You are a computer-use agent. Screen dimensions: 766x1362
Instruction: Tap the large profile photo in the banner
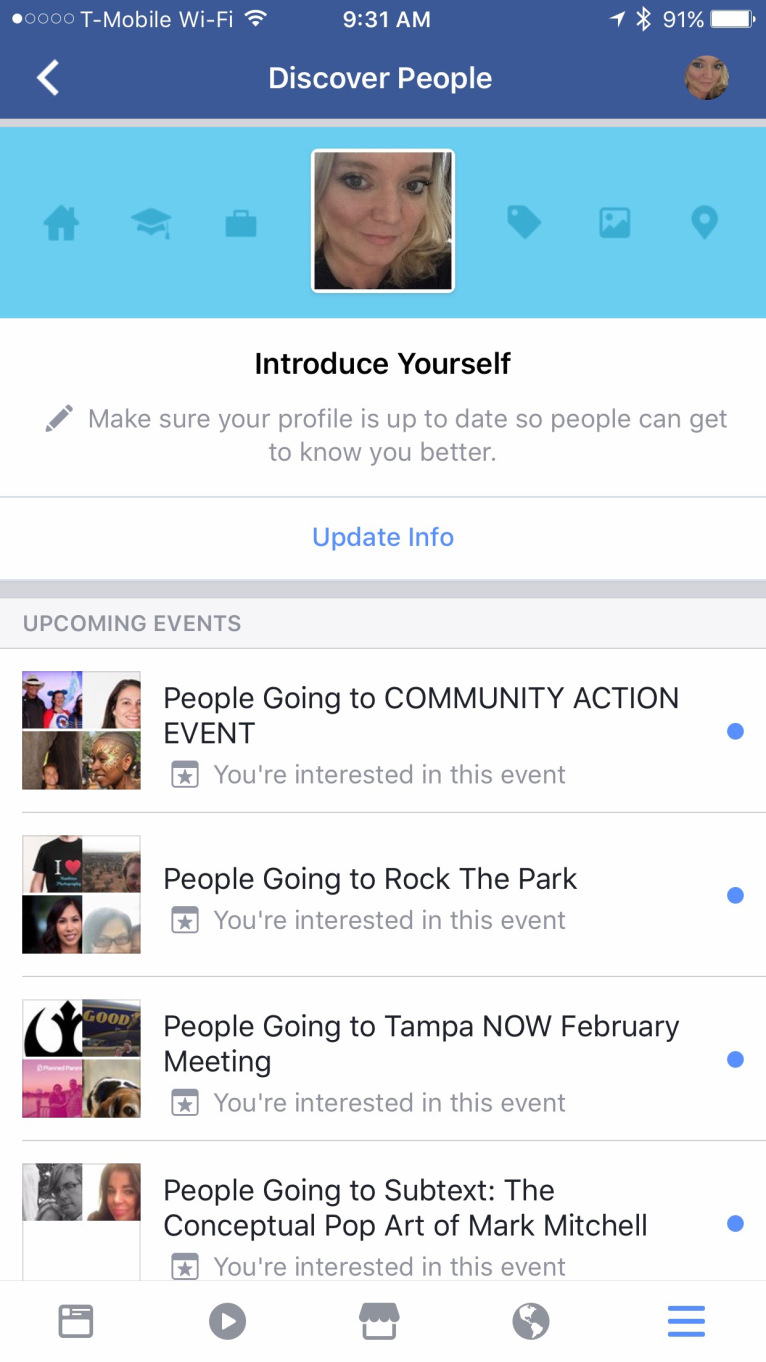(x=383, y=221)
